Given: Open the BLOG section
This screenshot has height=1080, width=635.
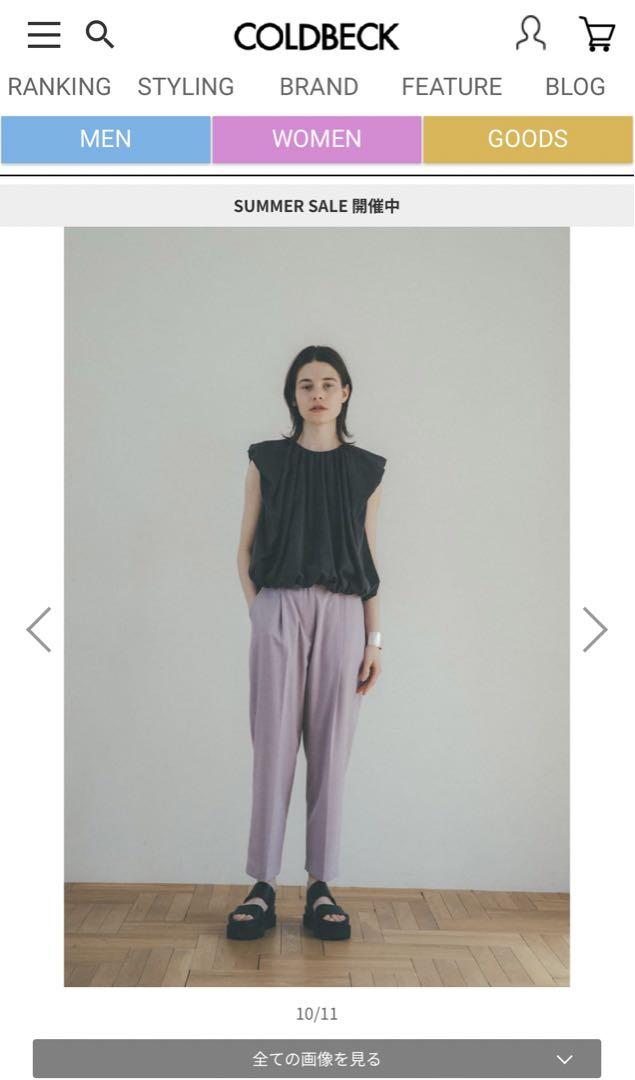Looking at the screenshot, I should click(x=575, y=87).
